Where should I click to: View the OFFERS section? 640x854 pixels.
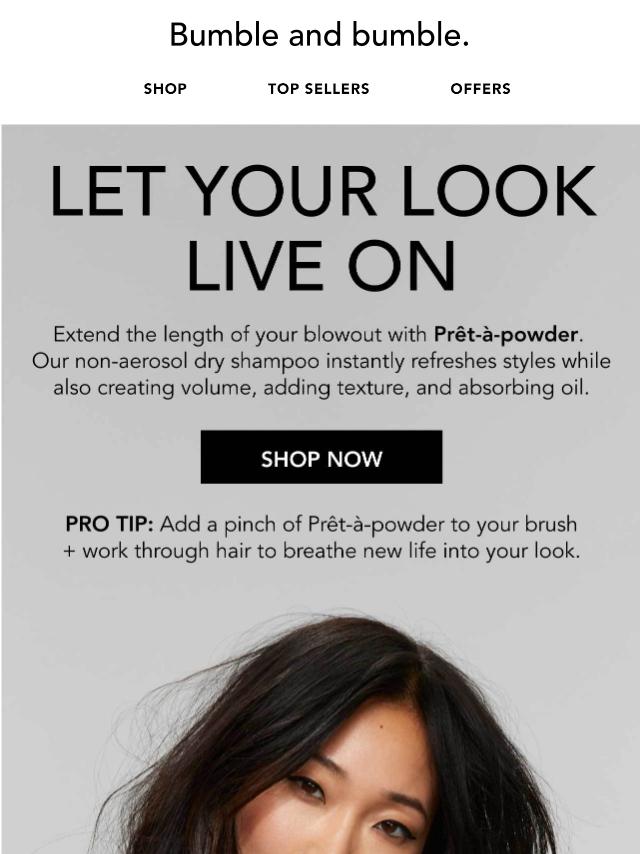coord(480,89)
